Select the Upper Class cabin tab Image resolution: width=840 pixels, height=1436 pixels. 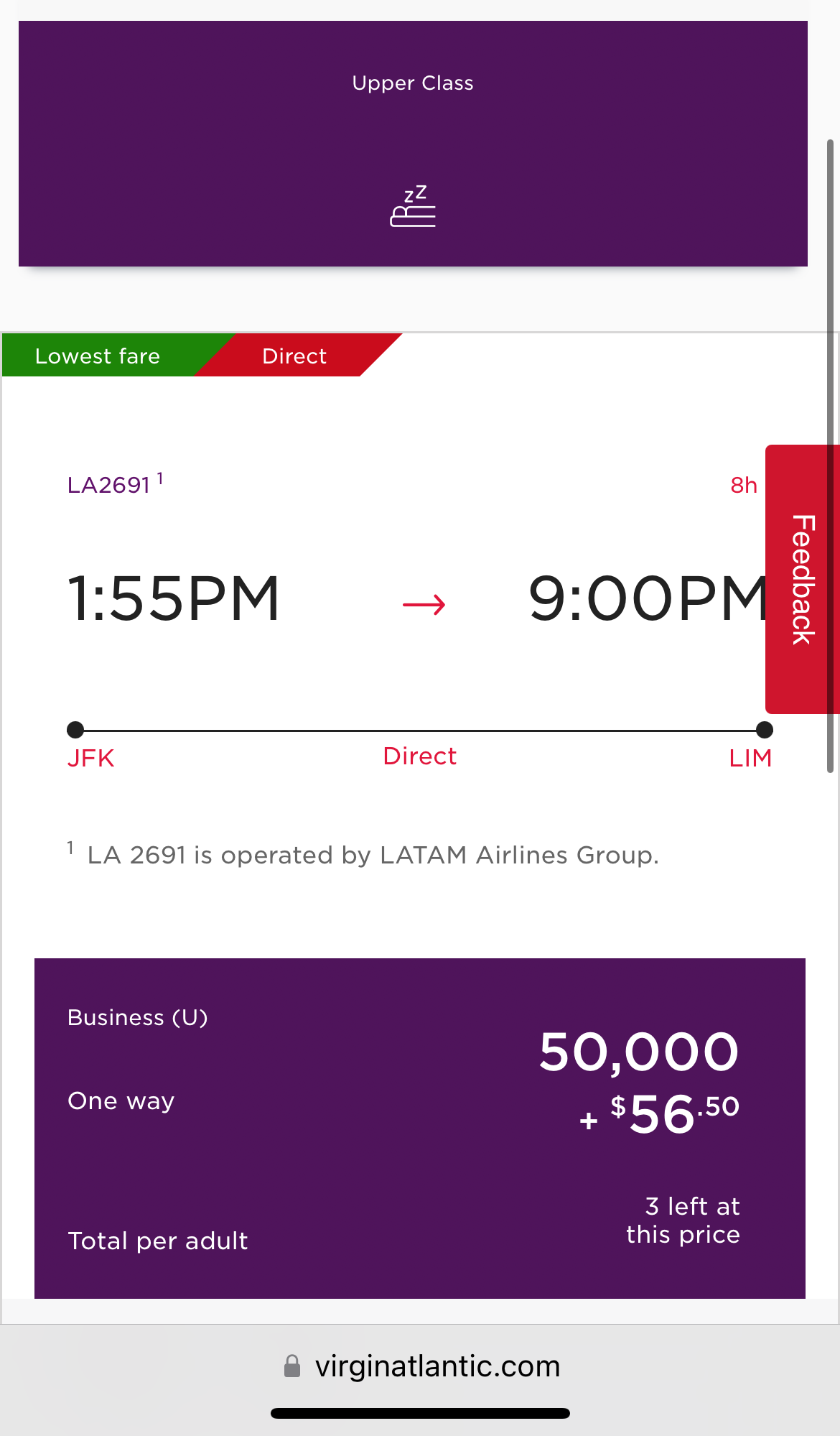[x=413, y=144]
